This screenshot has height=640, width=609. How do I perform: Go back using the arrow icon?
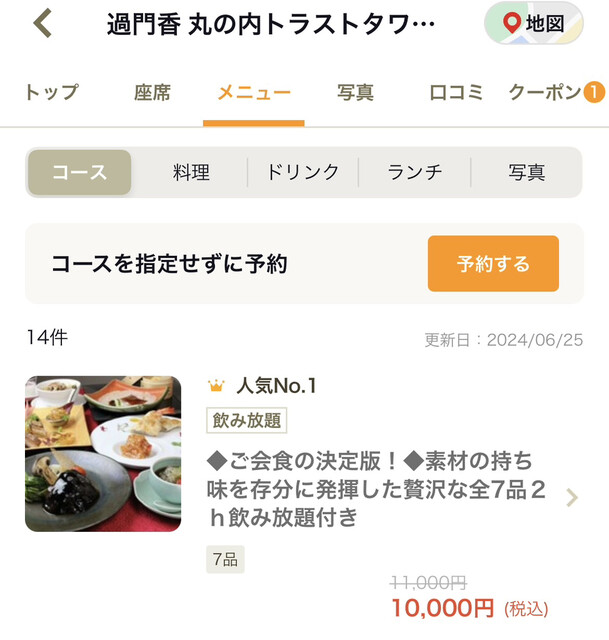click(42, 23)
